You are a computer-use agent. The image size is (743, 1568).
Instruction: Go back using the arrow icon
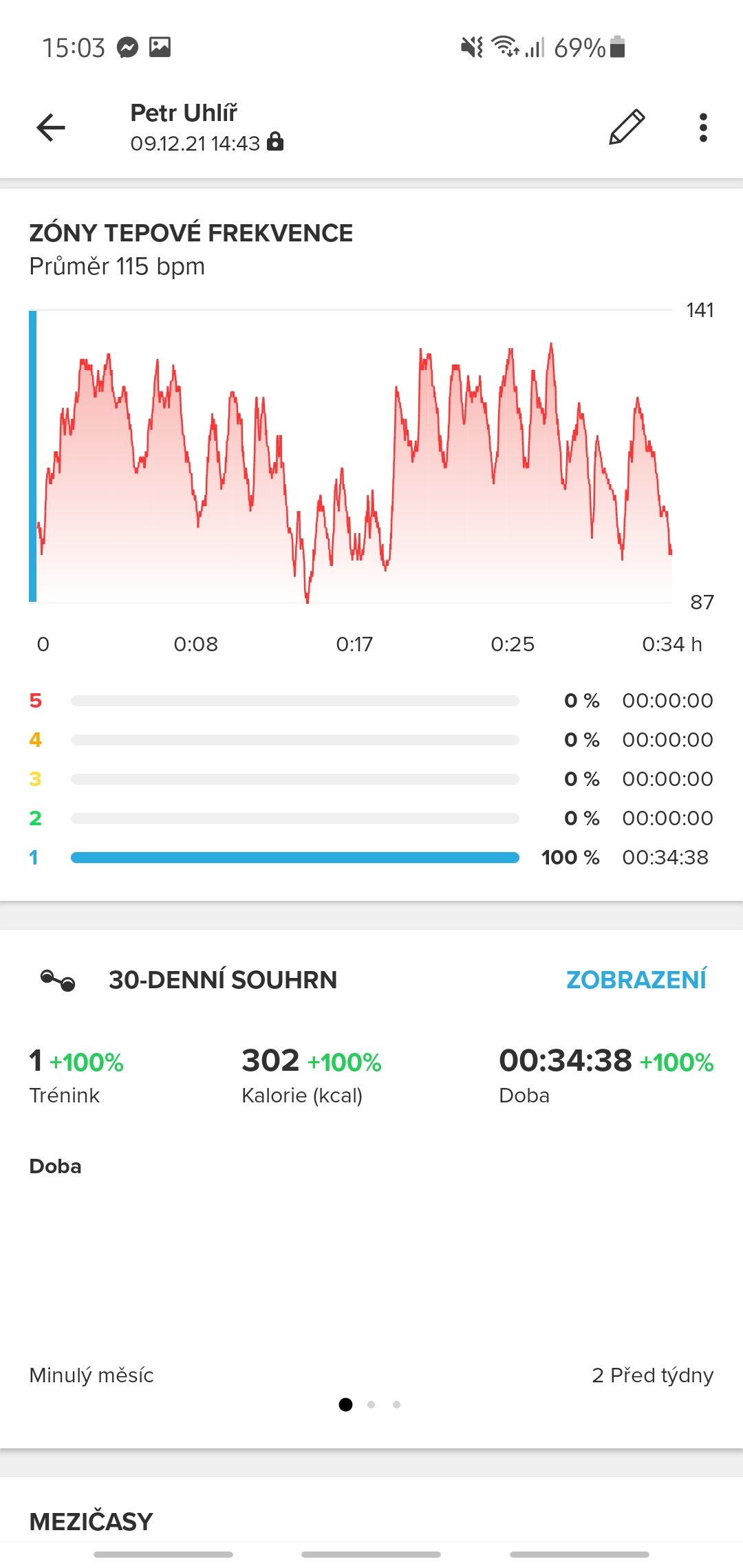pos(51,128)
